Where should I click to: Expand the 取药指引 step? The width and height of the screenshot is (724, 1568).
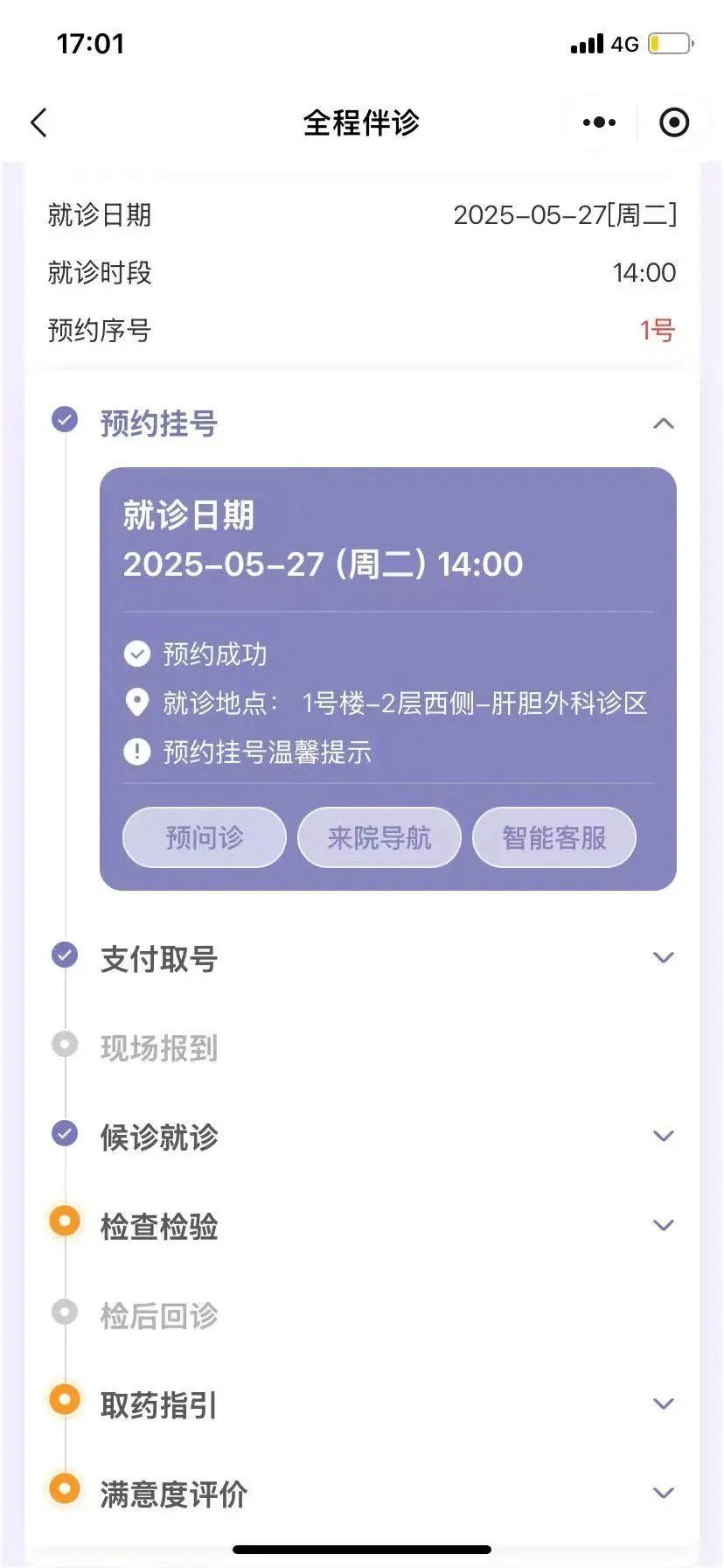pyautogui.click(x=663, y=1404)
